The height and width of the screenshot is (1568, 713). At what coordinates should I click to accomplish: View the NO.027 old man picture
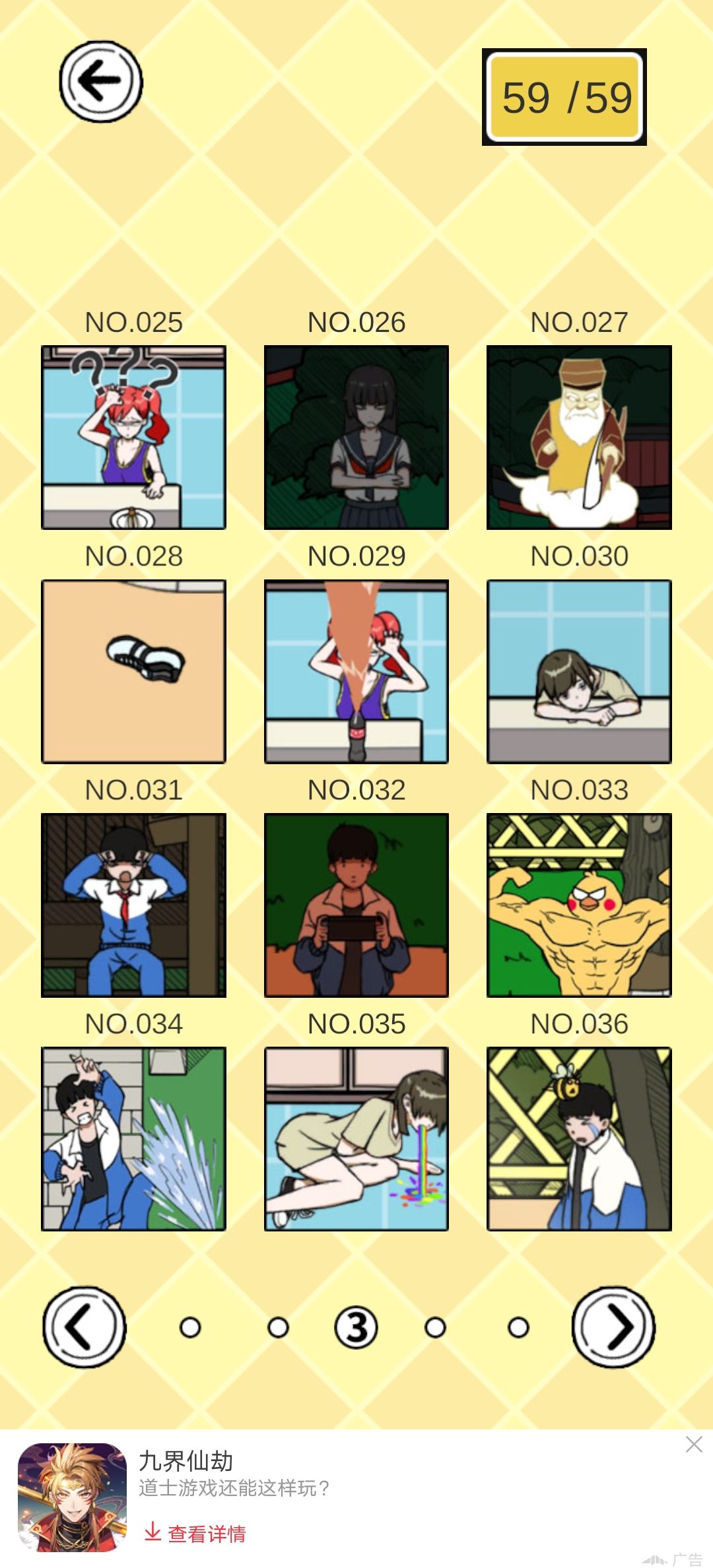(579, 438)
